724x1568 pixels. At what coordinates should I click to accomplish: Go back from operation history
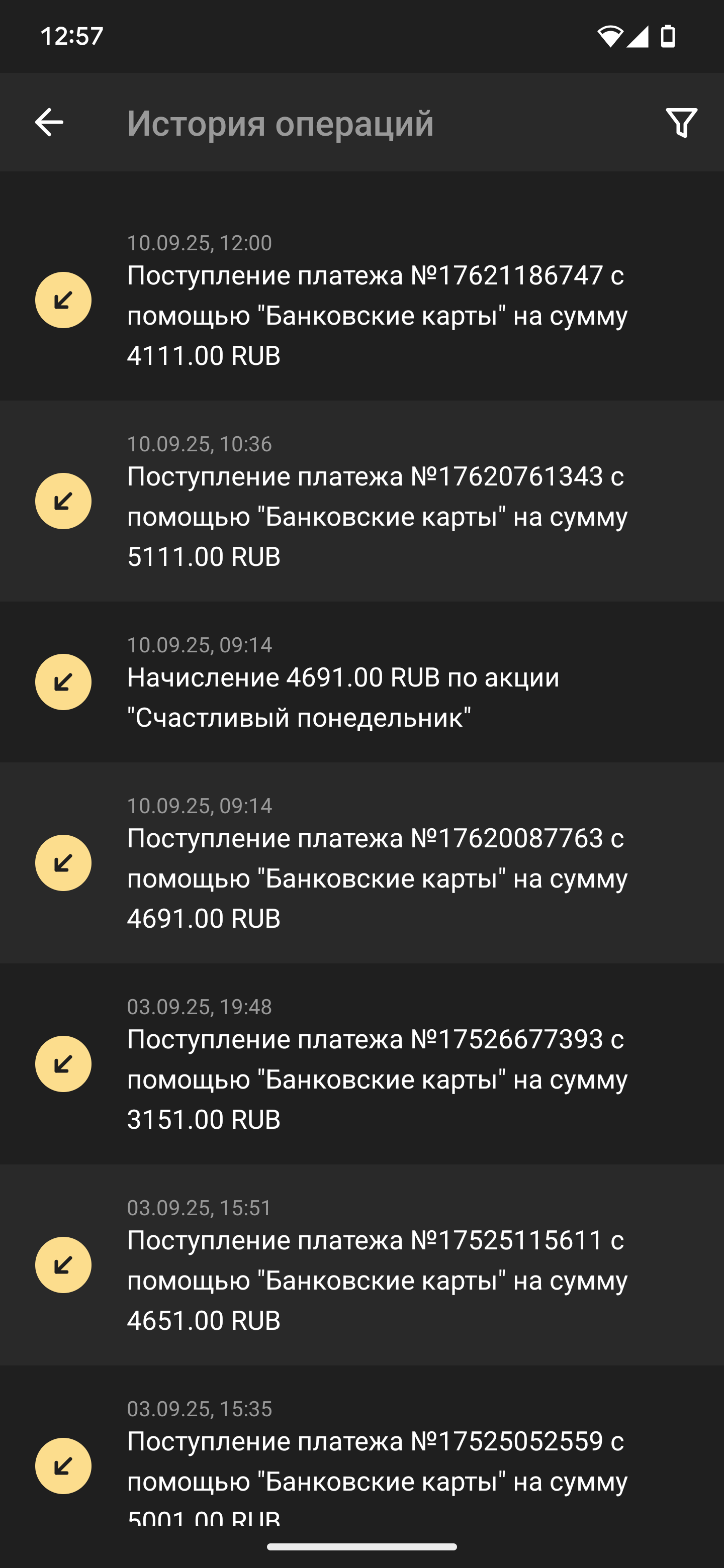(49, 122)
